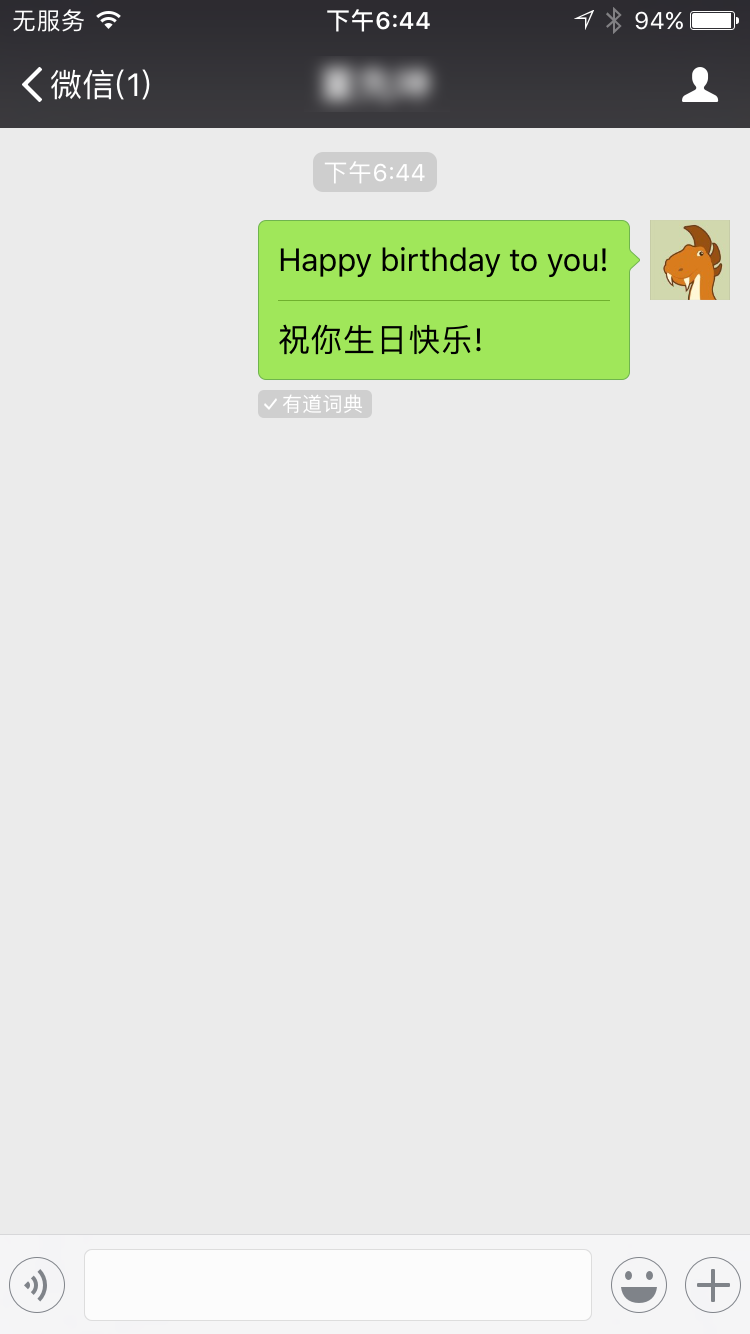Tap the Happy birthday message bubble

[x=443, y=300]
